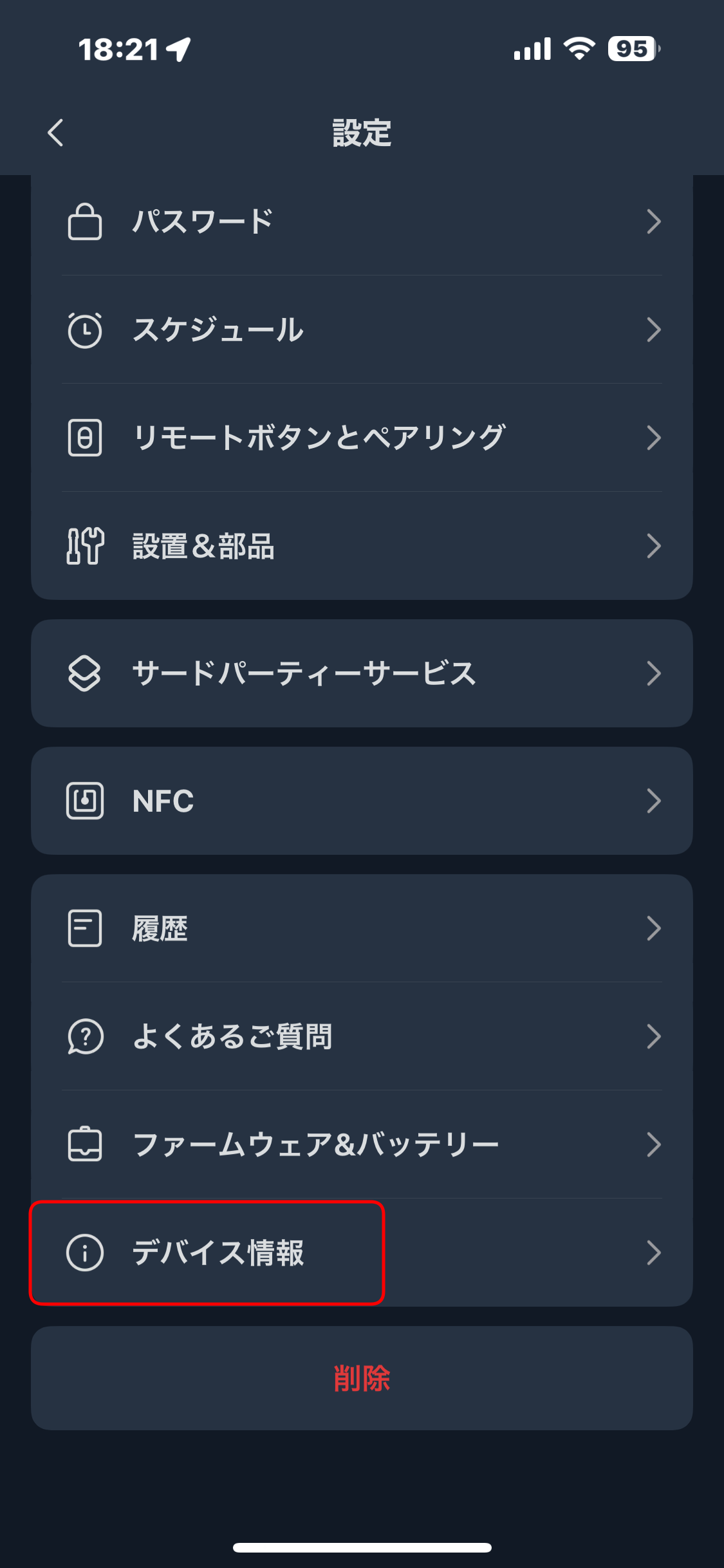
Task: Go back from the 設定 screen
Action: pyautogui.click(x=56, y=133)
